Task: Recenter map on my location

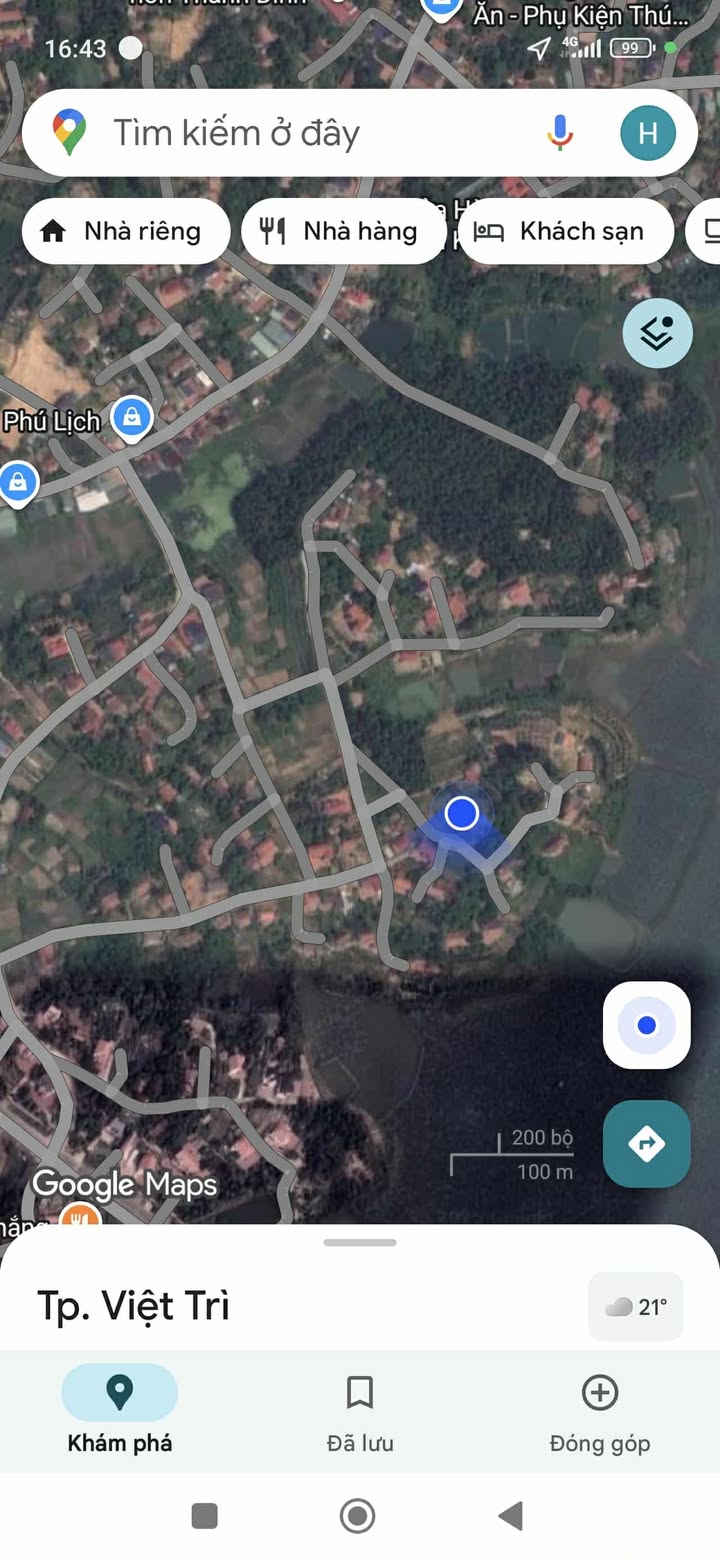Action: tap(647, 1025)
